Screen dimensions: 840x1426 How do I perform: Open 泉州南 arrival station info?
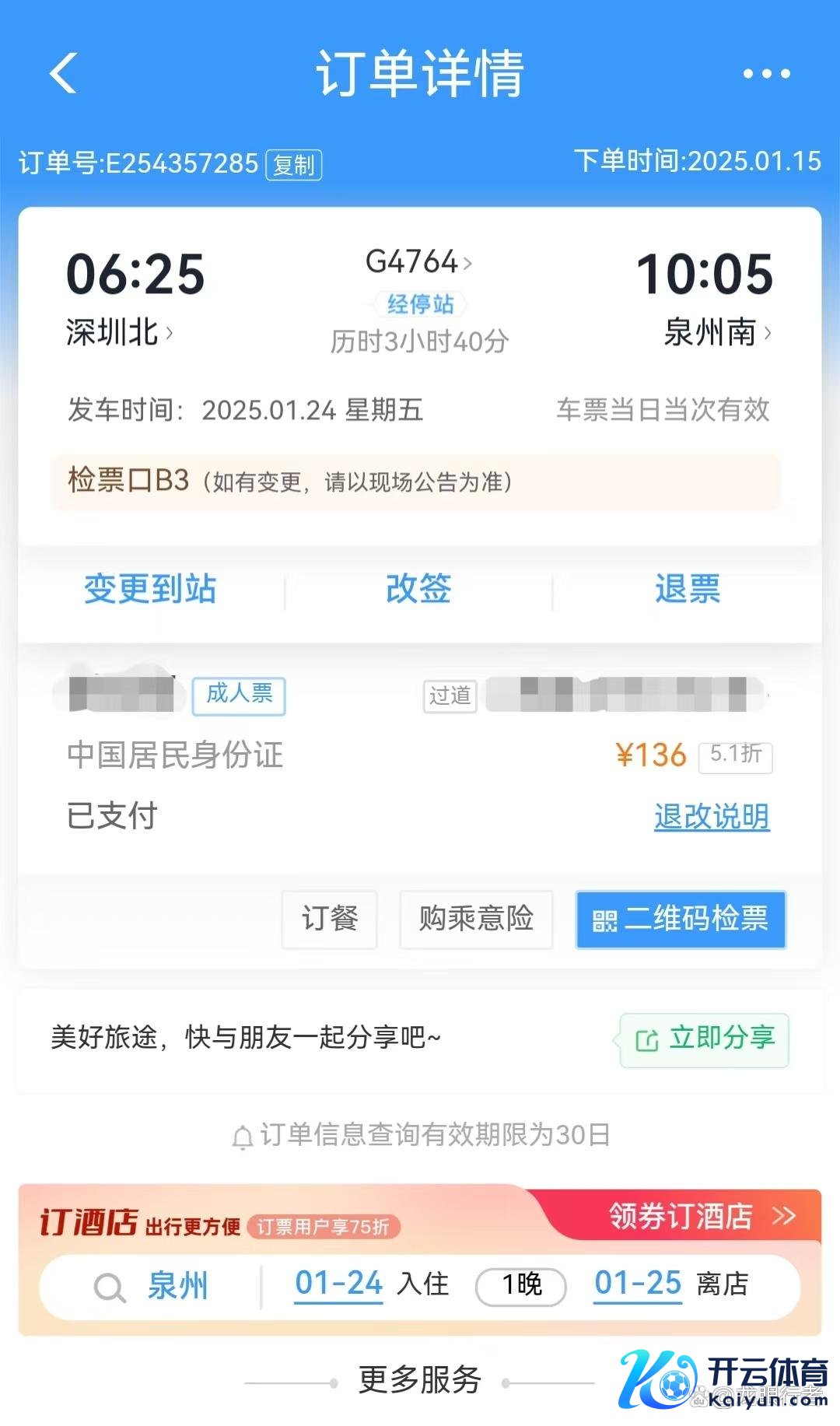tap(717, 333)
